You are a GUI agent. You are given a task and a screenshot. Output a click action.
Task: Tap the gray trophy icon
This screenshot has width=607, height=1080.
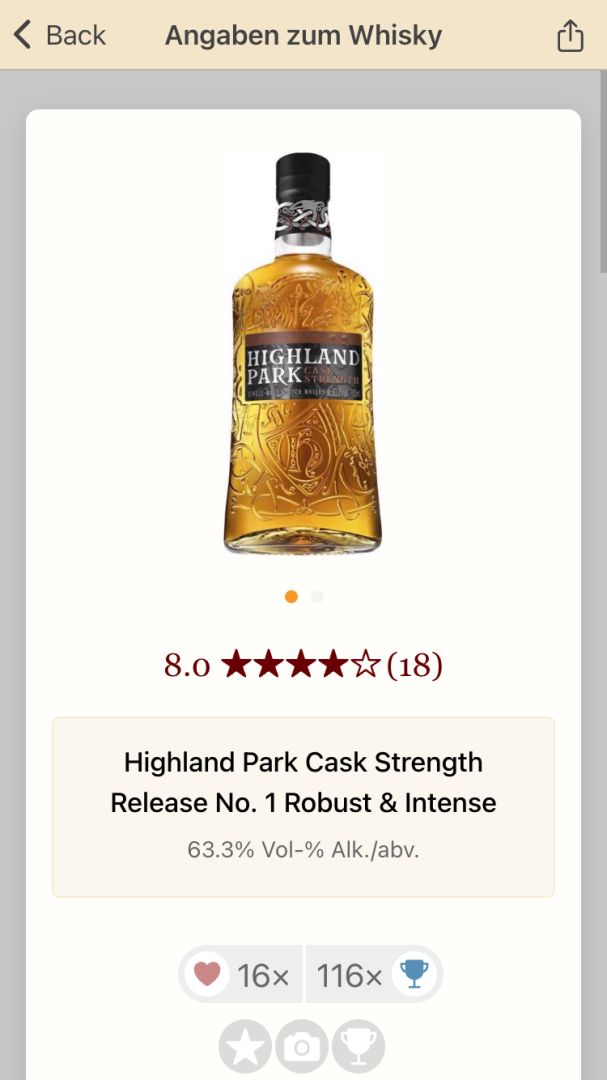click(358, 1047)
